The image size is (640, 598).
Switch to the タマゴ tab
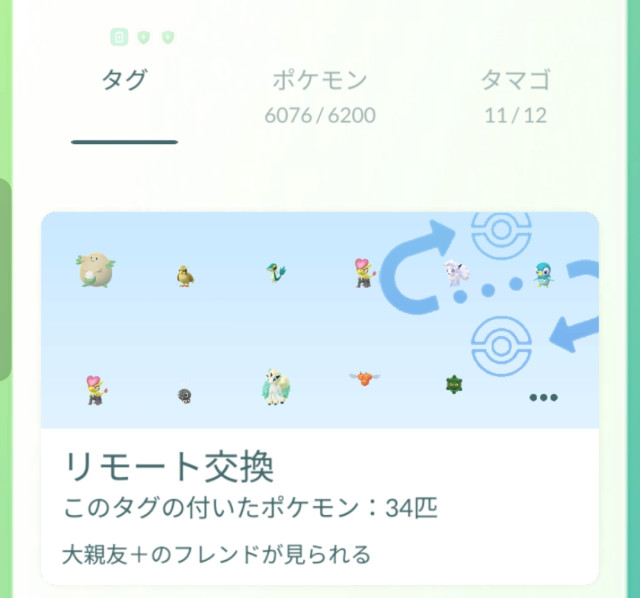515,95
